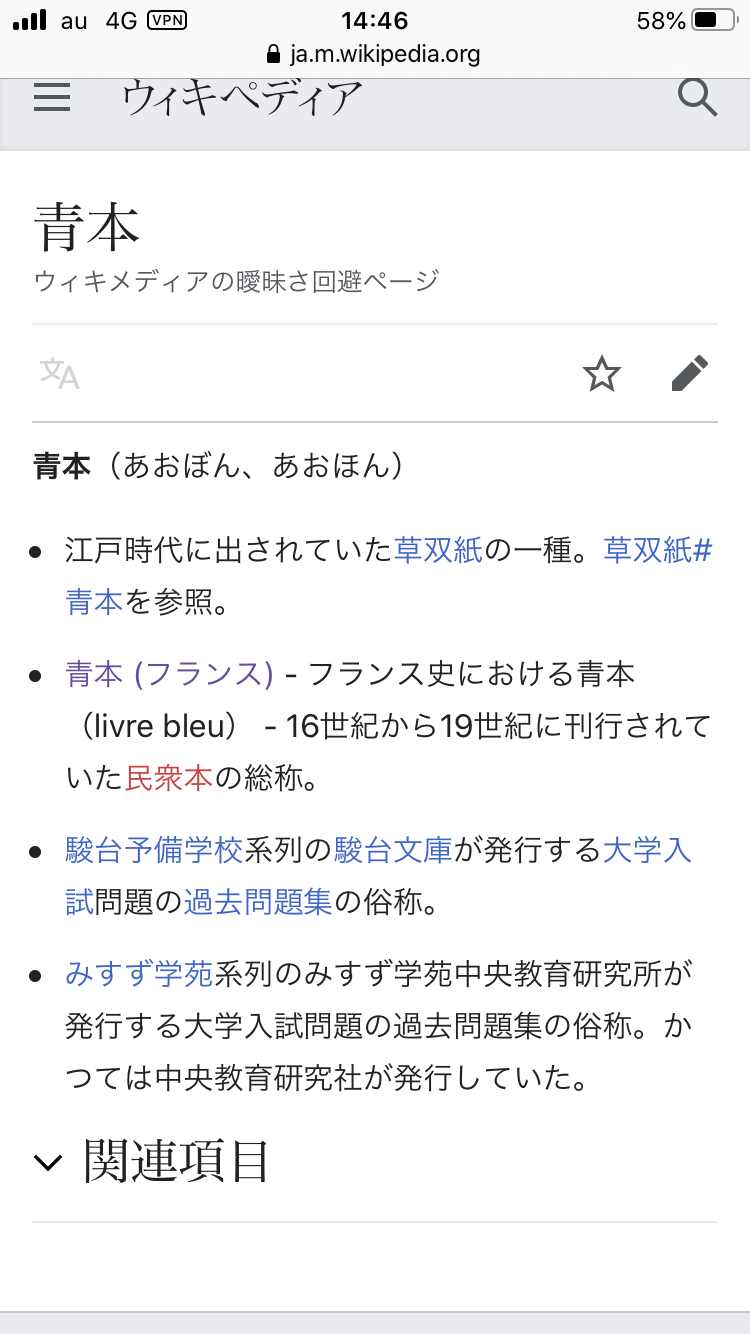Tap the ja.m.wikipedia.org address bar
The image size is (750, 1334).
[374, 53]
